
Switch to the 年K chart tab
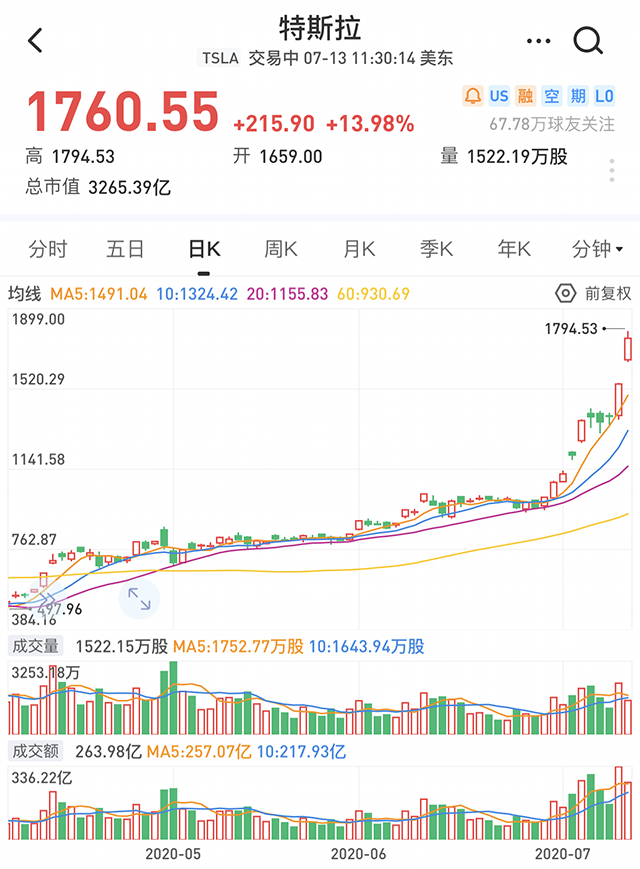click(x=514, y=249)
